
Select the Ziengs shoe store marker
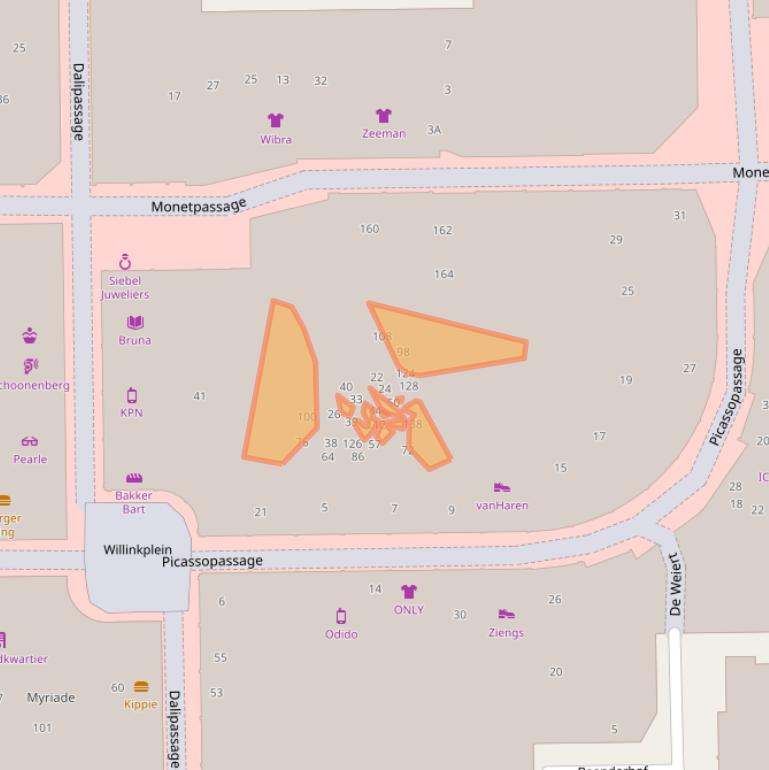tap(506, 615)
